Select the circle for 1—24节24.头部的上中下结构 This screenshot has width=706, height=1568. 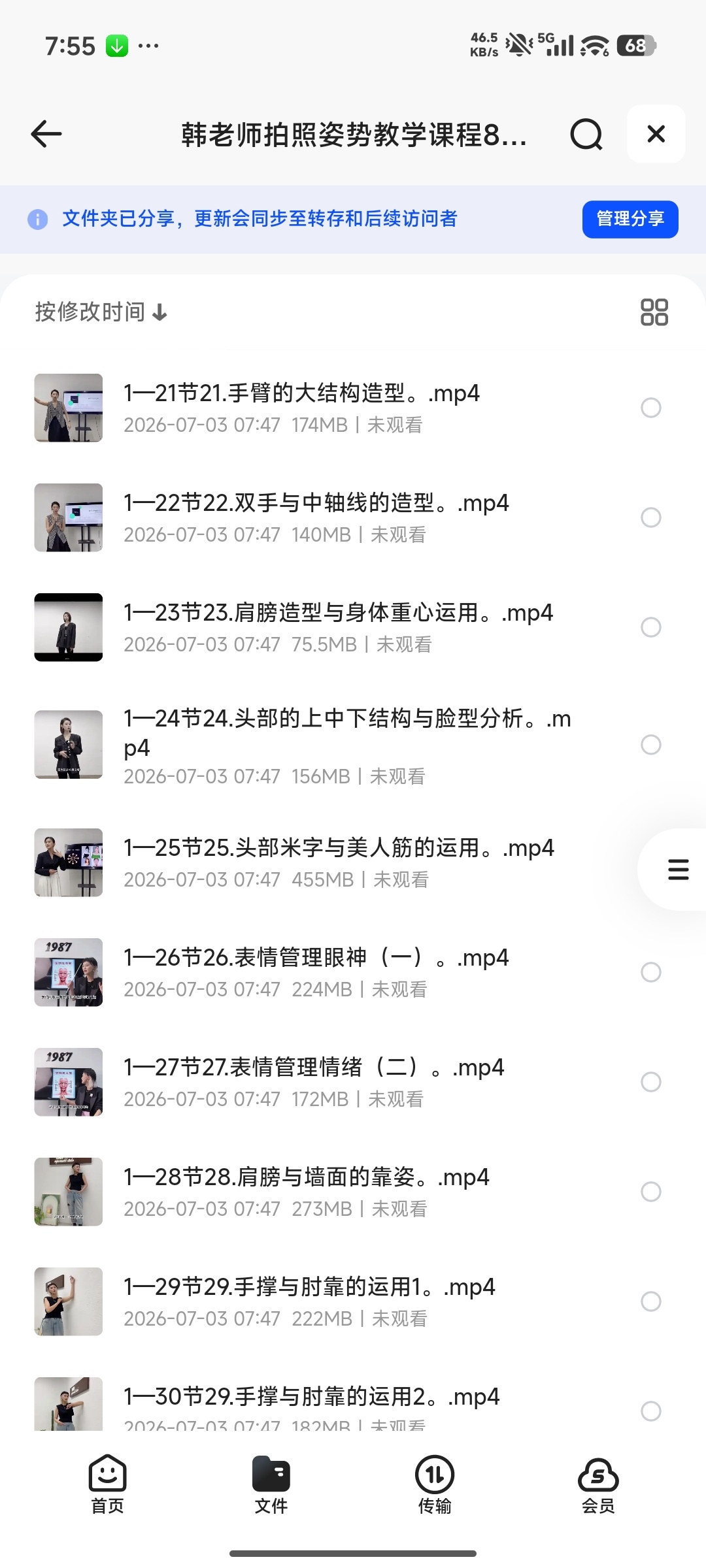(x=650, y=745)
